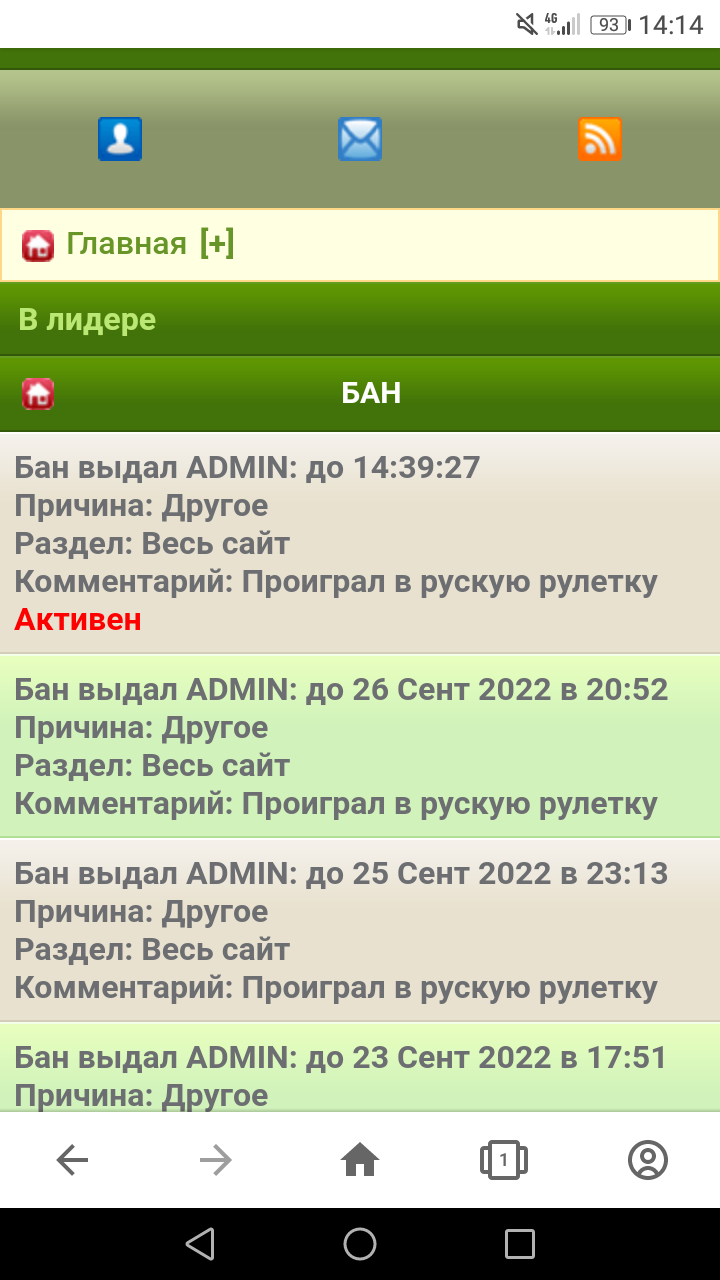Open the browser account profile button
This screenshot has height=1280, width=720.
click(648, 1160)
